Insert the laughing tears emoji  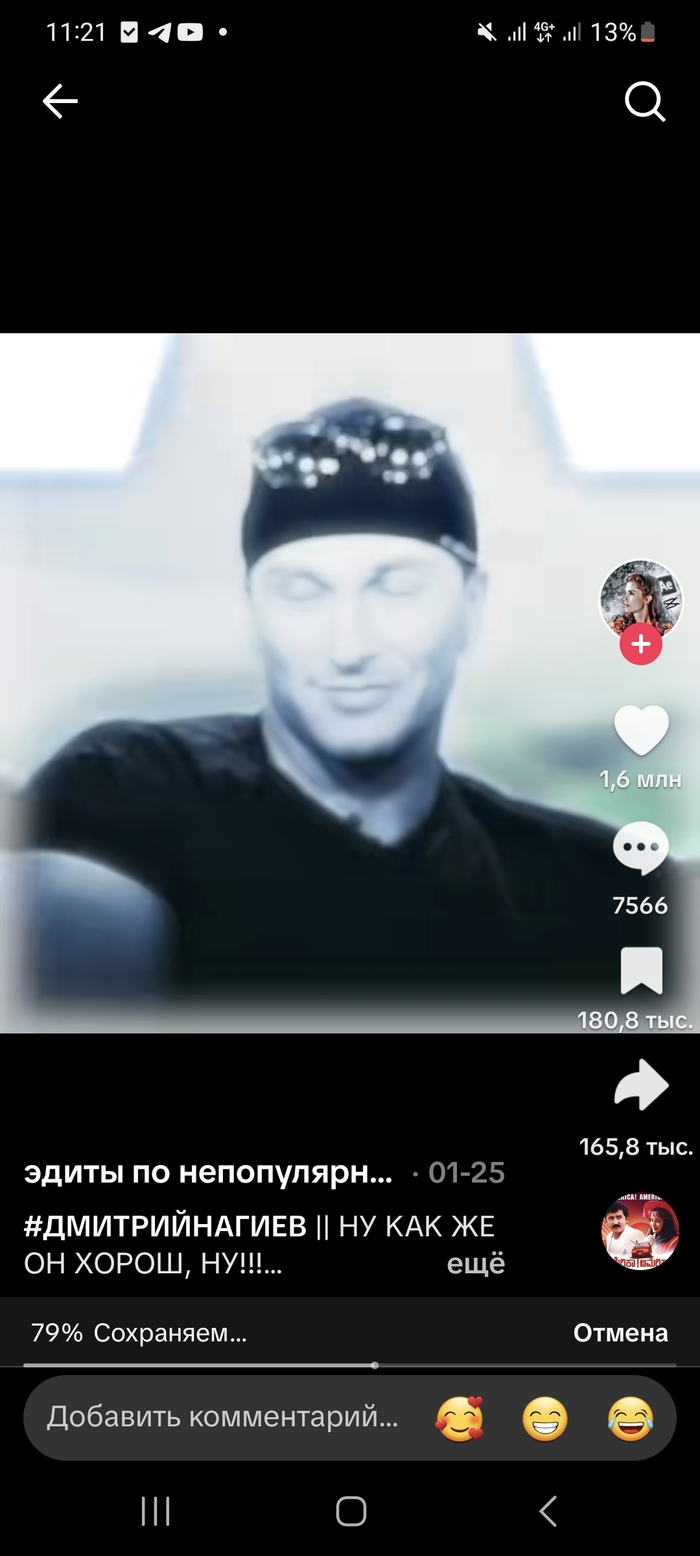630,1418
